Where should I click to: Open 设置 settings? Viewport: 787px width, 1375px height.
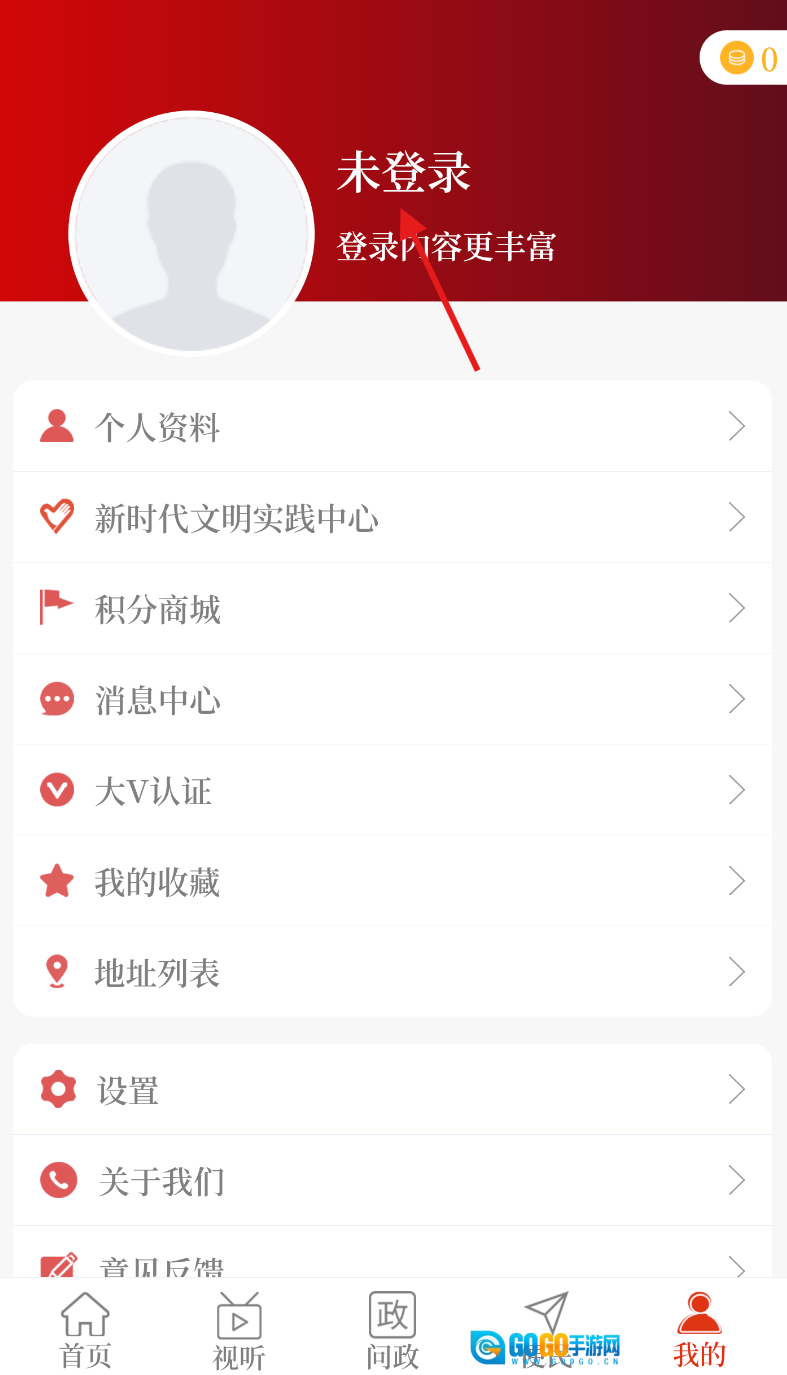(392, 1090)
